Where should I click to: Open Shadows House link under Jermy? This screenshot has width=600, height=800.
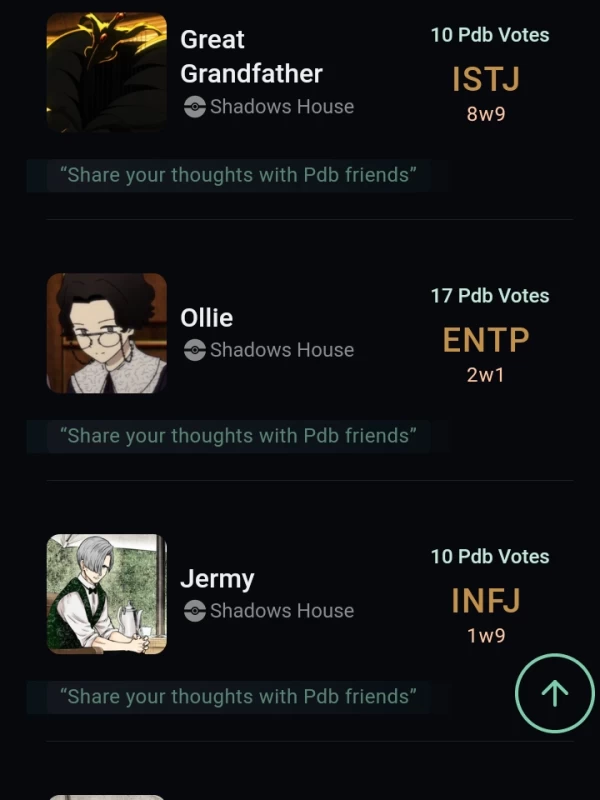(x=281, y=611)
